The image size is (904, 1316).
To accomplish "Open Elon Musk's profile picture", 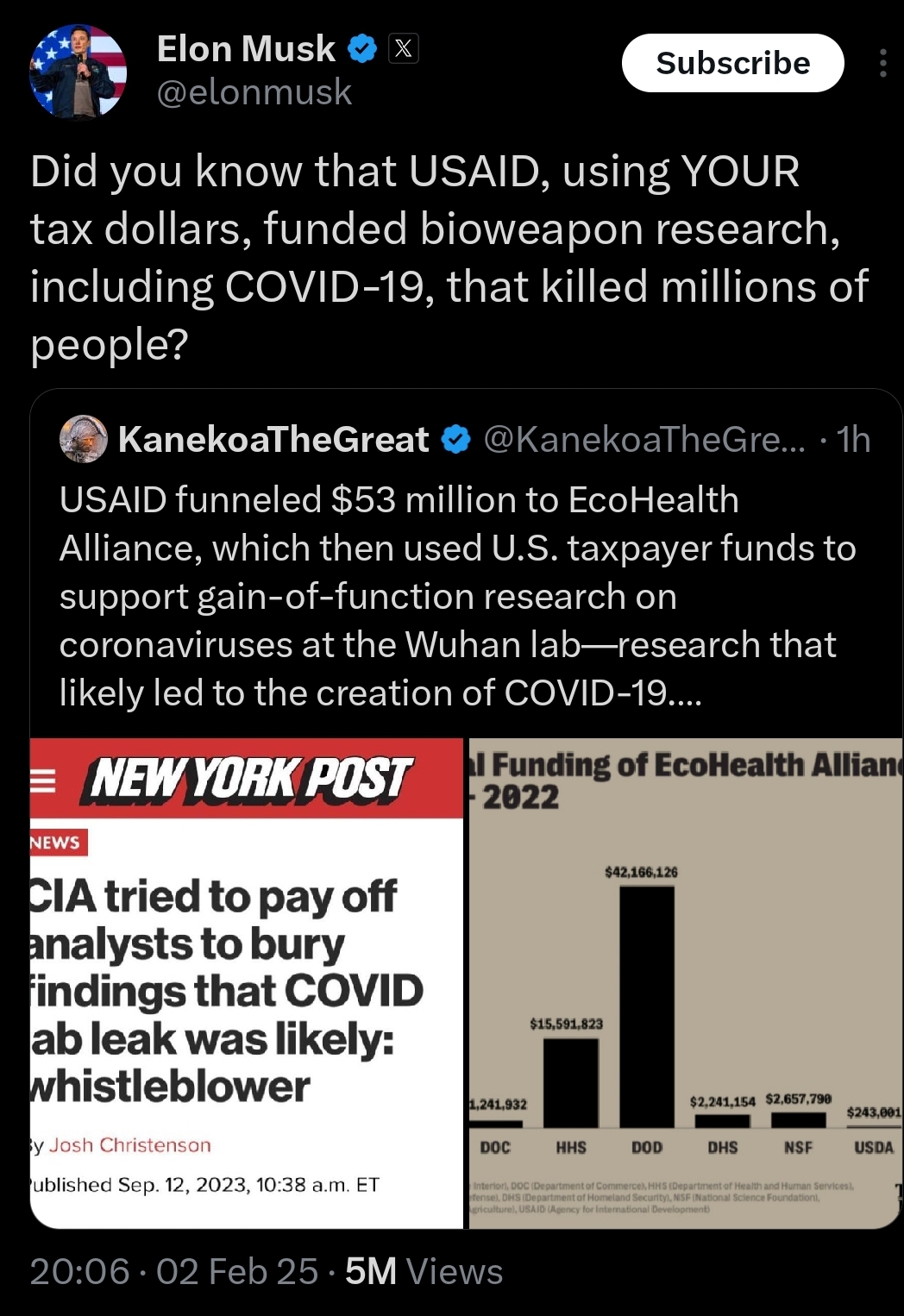I will coord(78,71).
